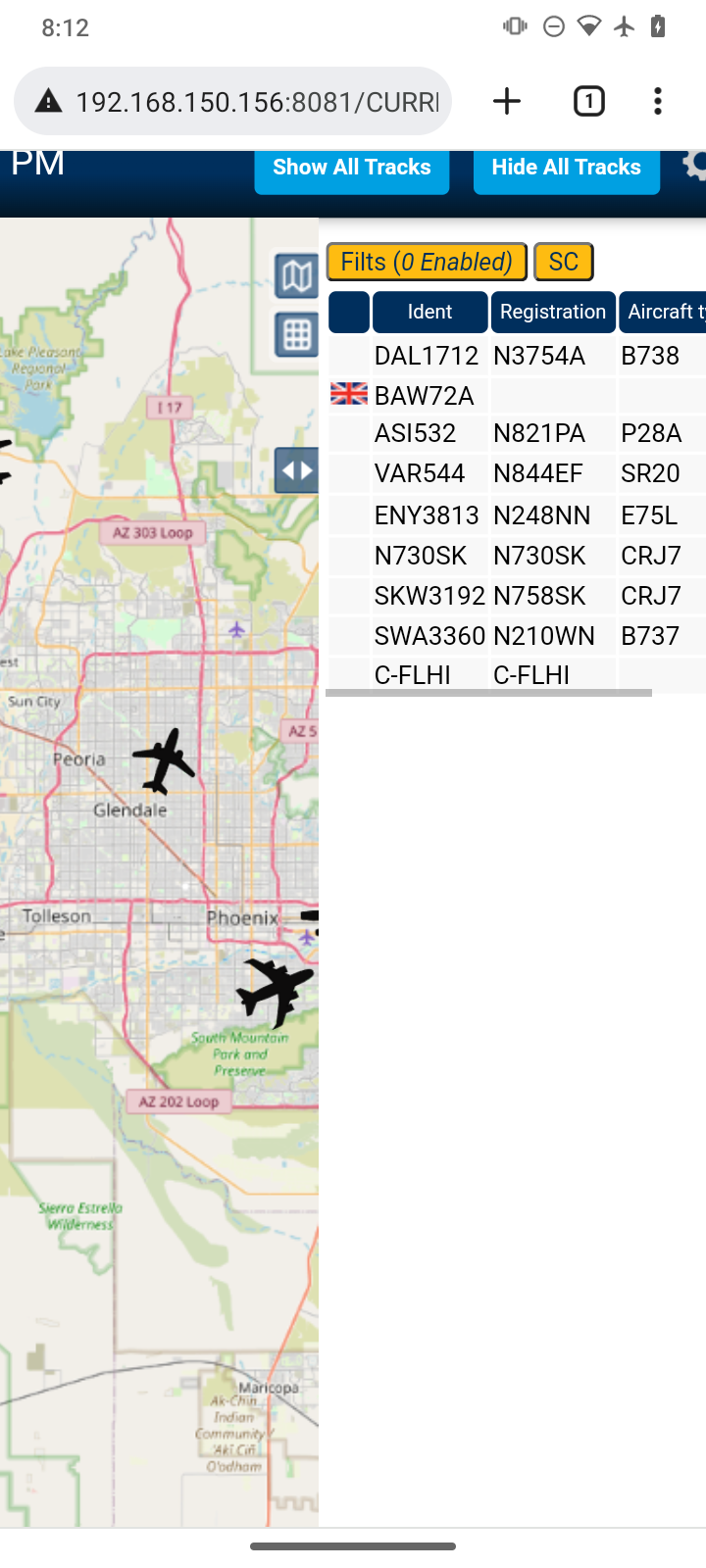Viewport: 706px width, 1568px height.
Task: Open the settings gear icon
Action: pyautogui.click(x=694, y=166)
